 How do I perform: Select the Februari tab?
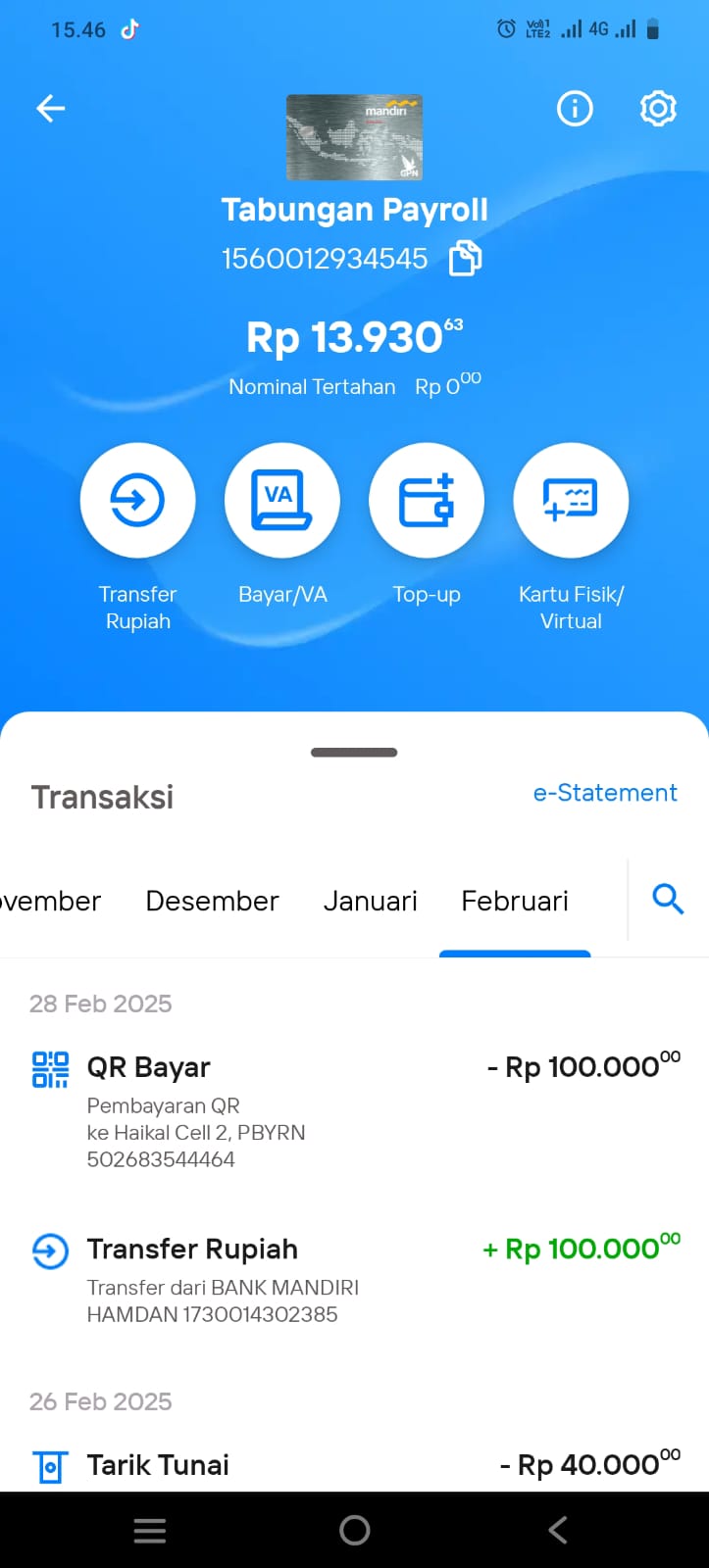[x=515, y=901]
